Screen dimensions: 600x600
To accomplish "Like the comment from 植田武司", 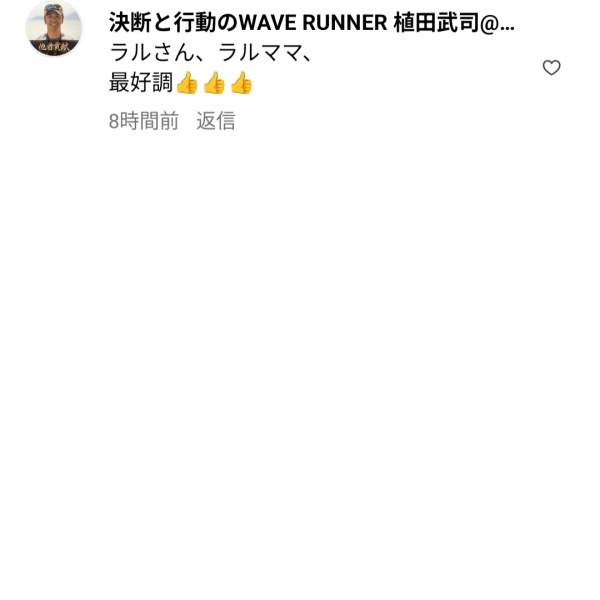I will (x=551, y=68).
